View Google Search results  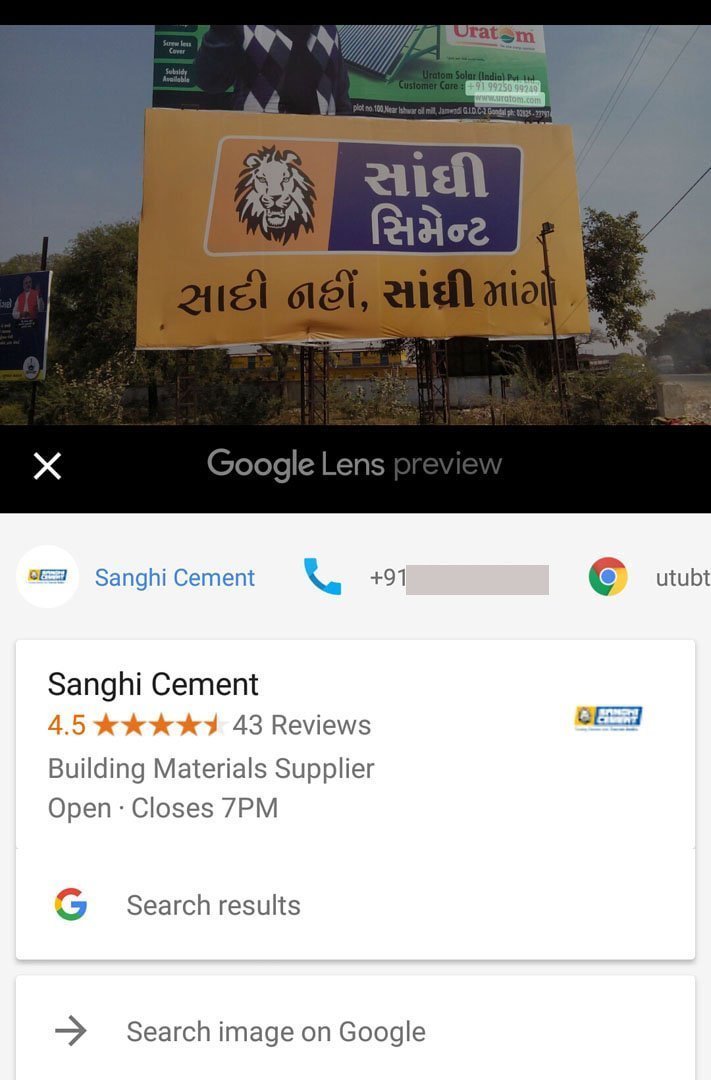click(x=213, y=905)
